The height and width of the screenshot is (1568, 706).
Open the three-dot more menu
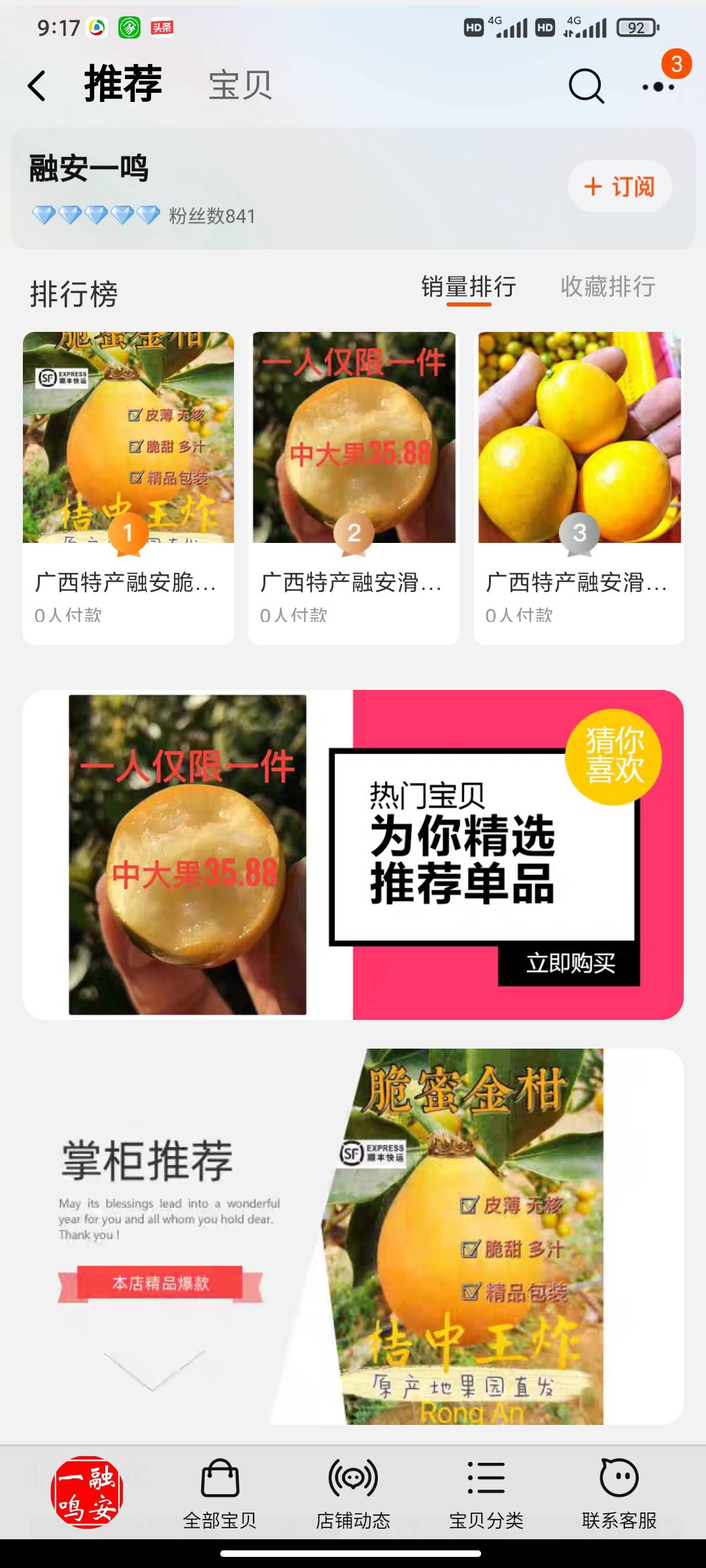[x=658, y=86]
